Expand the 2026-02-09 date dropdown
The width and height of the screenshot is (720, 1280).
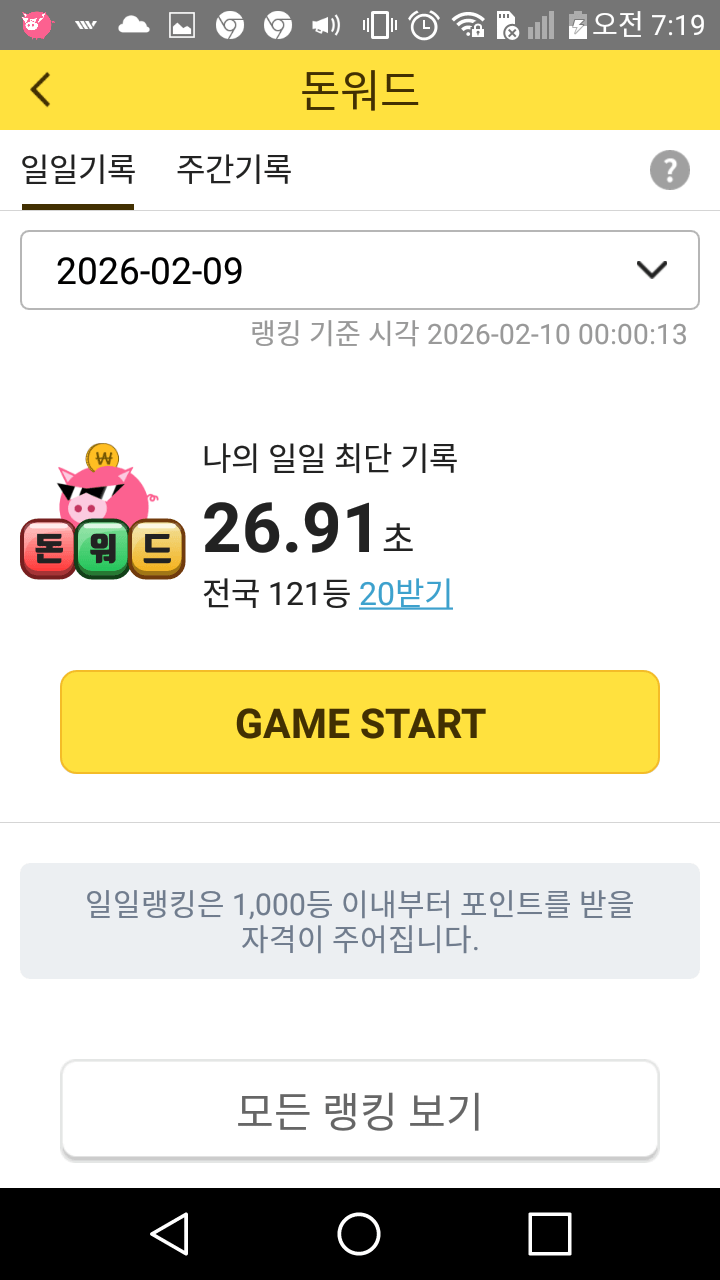pyautogui.click(x=360, y=270)
